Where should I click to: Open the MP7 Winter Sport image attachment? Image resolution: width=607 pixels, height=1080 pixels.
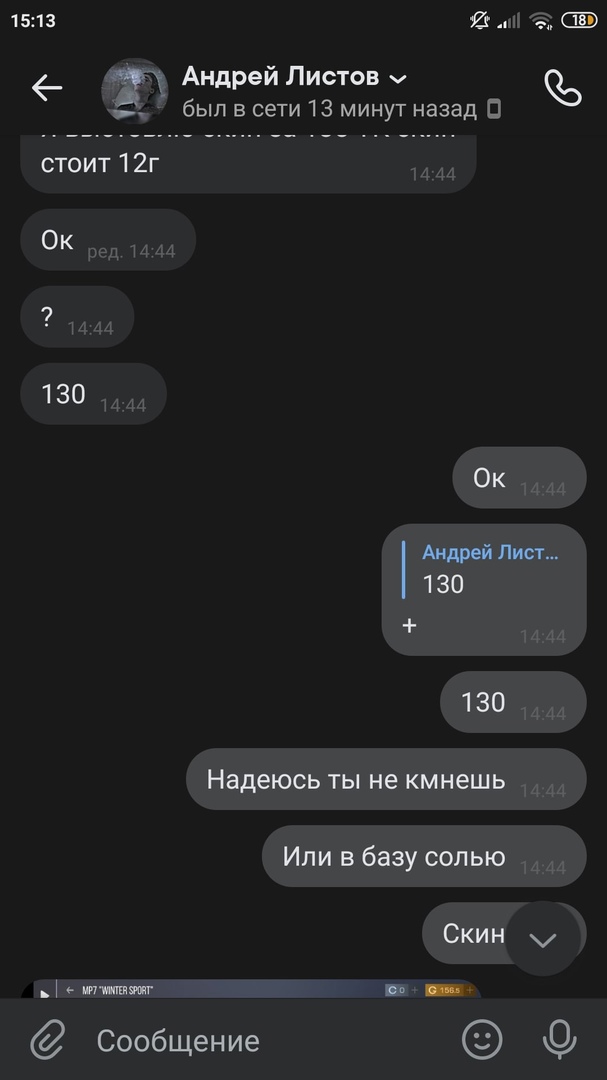click(x=250, y=990)
